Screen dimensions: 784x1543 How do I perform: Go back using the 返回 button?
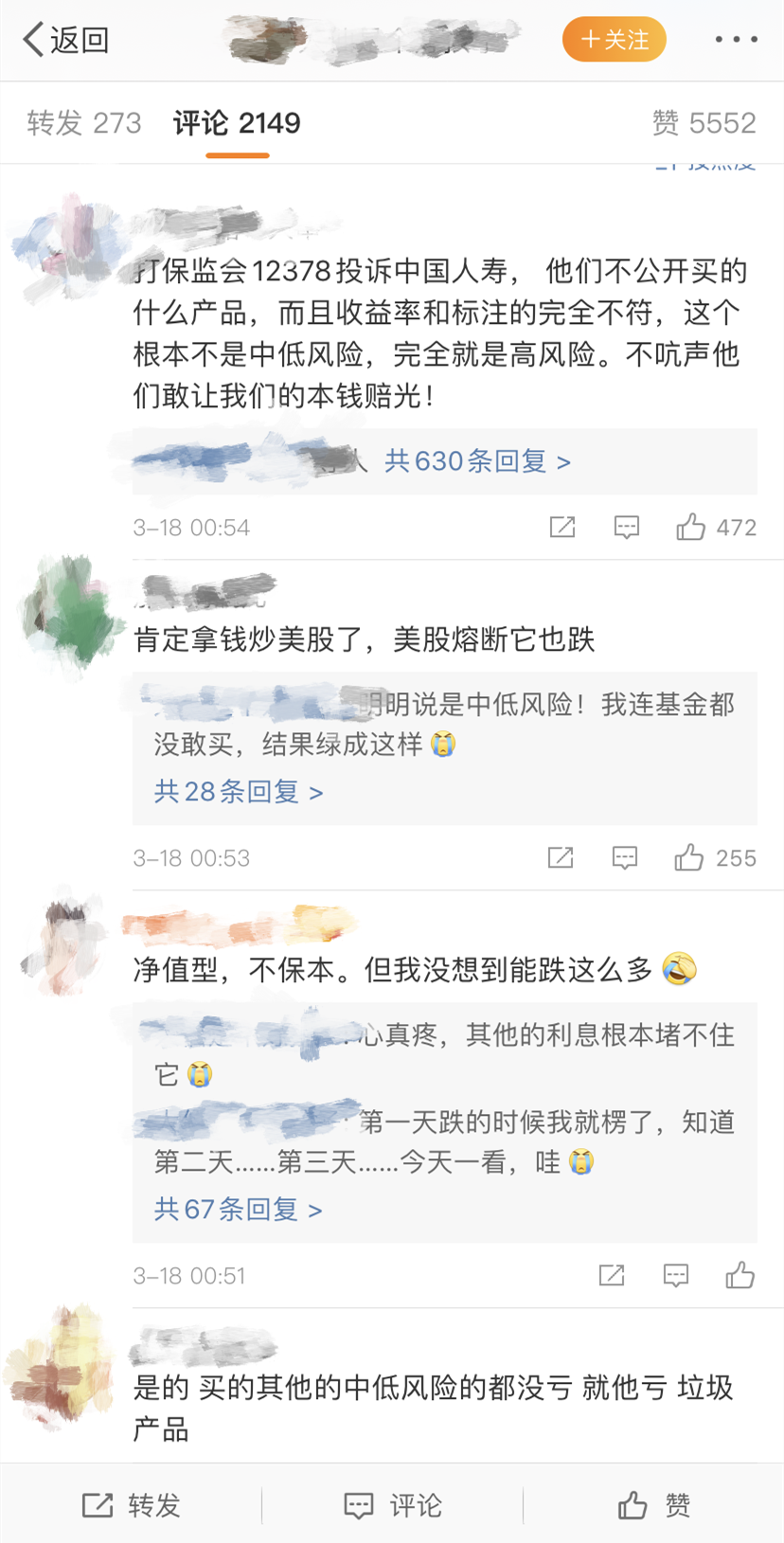tap(65, 40)
